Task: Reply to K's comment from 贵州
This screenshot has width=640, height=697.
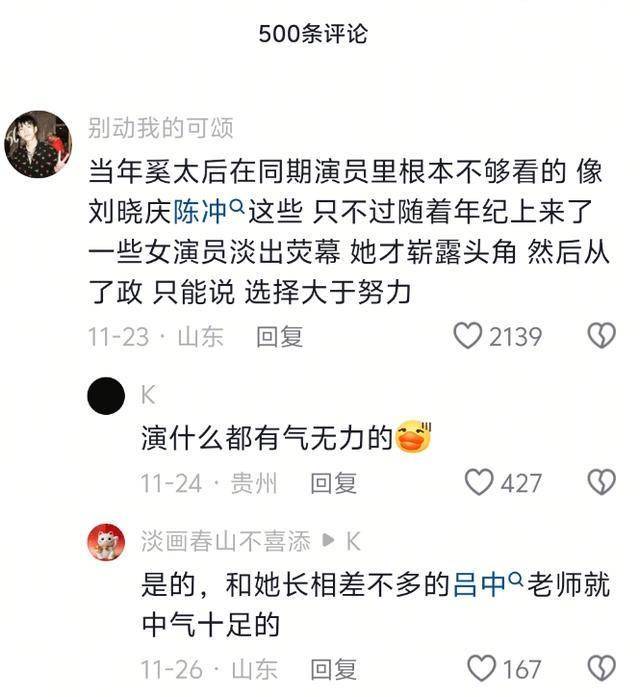Action: (333, 484)
